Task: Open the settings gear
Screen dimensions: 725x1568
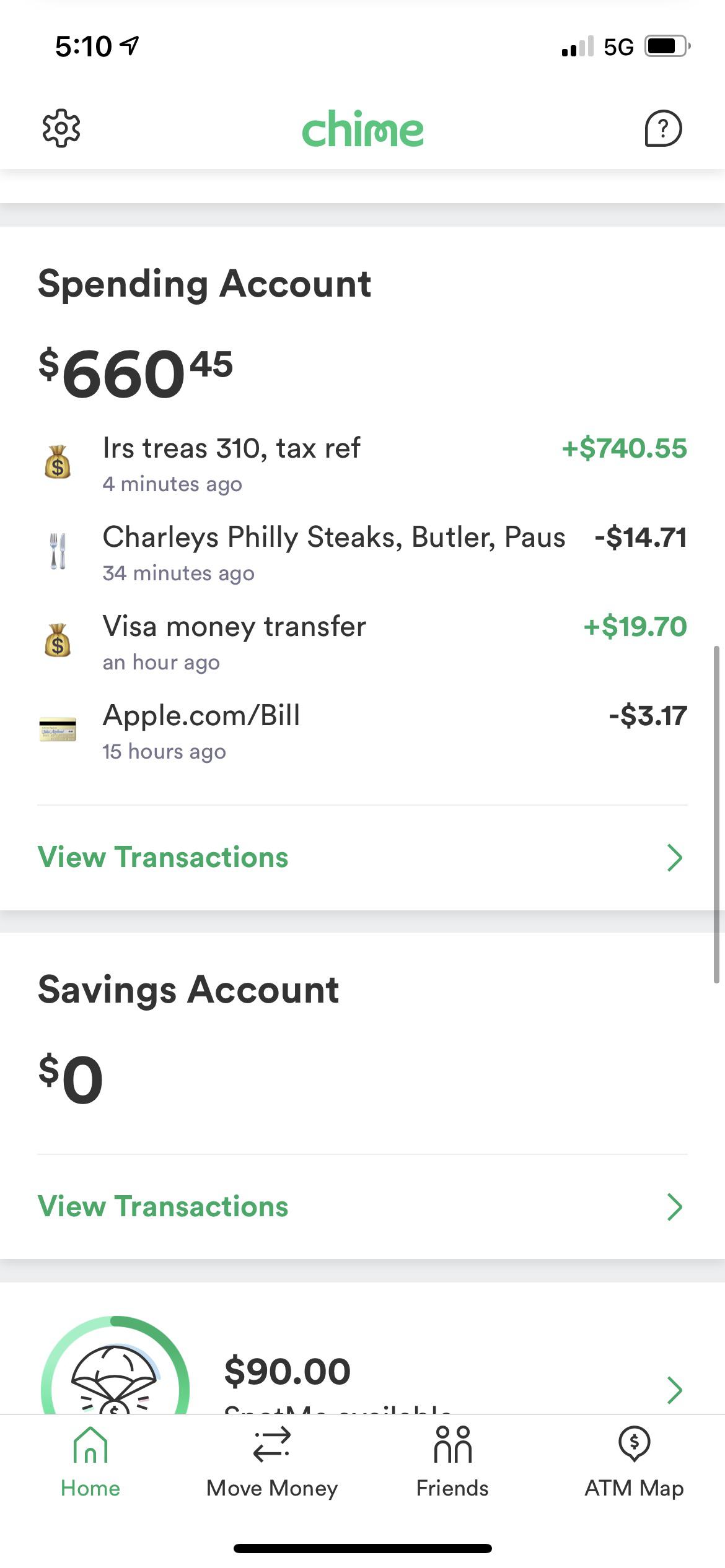Action: coord(61,129)
